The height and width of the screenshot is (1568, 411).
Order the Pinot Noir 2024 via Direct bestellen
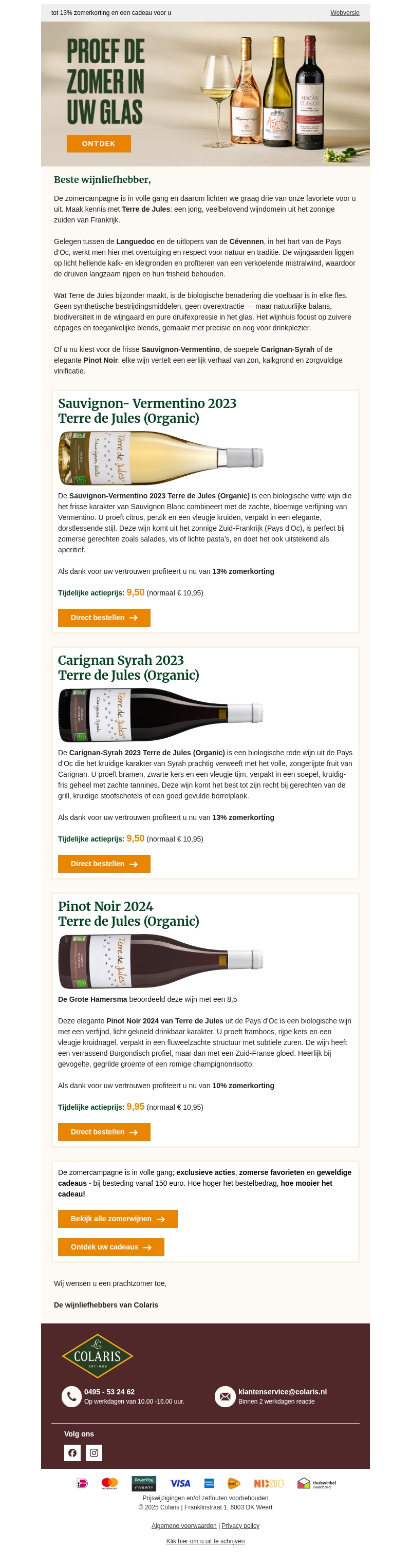[104, 1132]
